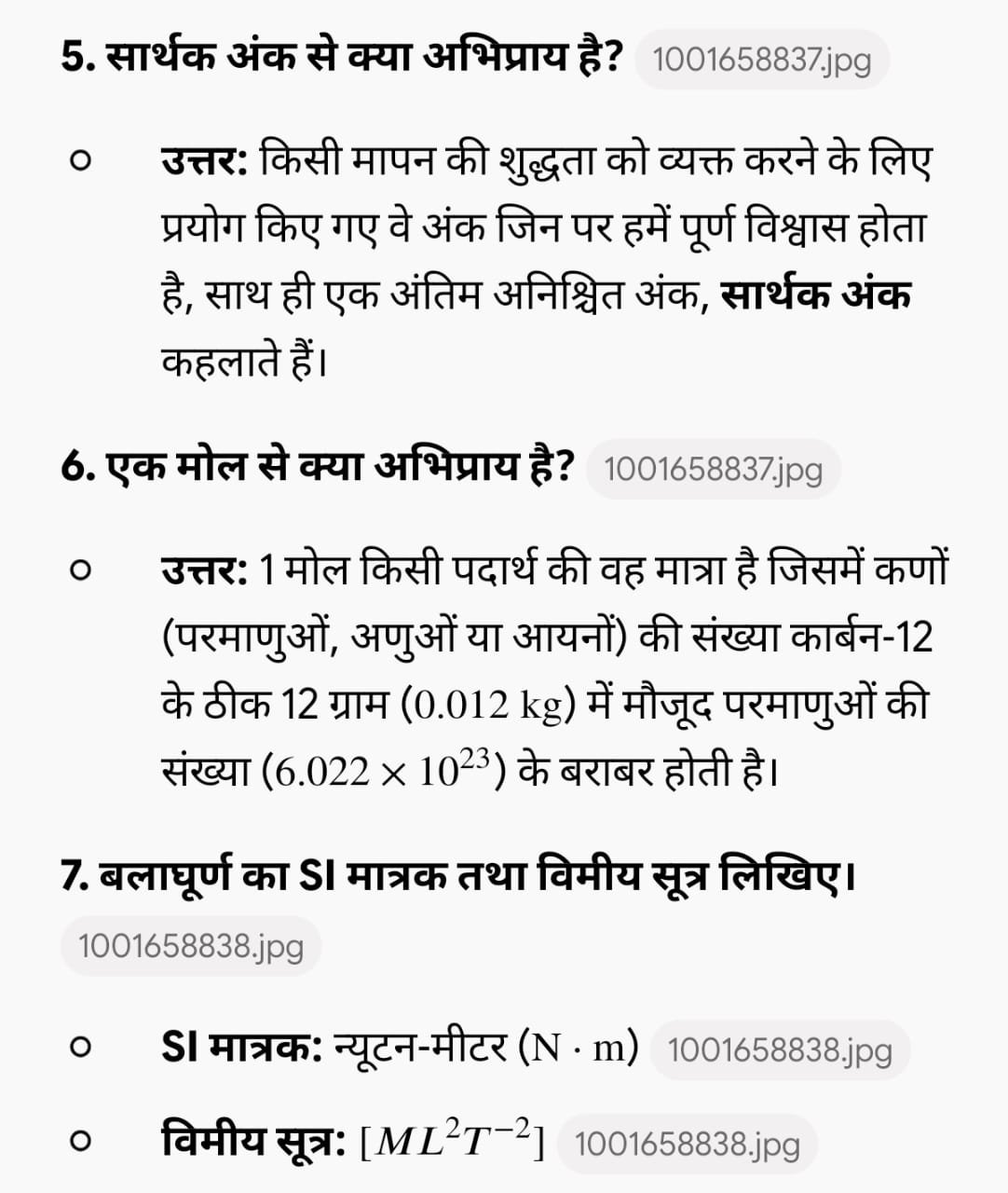Open the 1001658838.jpg chip below the question 7 heading

[x=191, y=947]
